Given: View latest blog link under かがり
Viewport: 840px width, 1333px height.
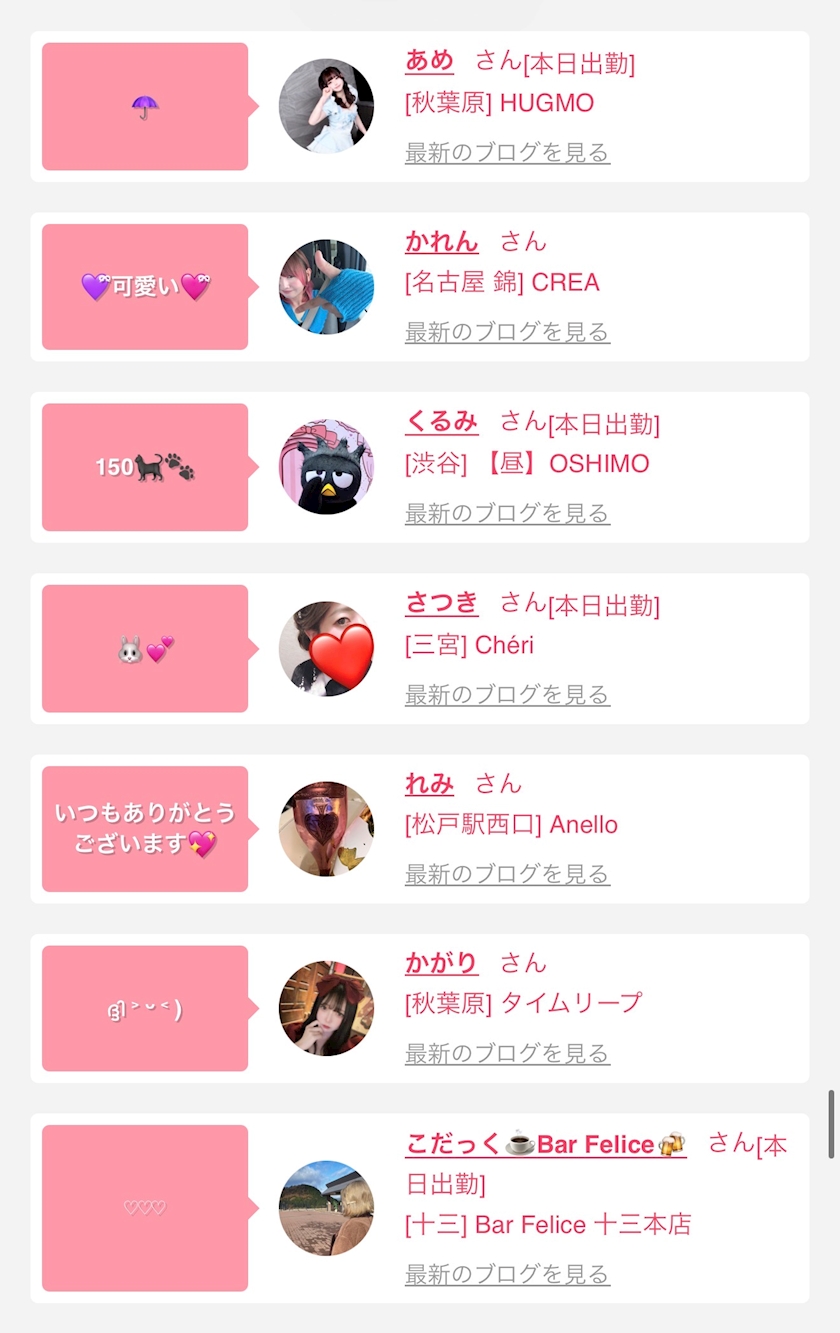Looking at the screenshot, I should point(507,1054).
